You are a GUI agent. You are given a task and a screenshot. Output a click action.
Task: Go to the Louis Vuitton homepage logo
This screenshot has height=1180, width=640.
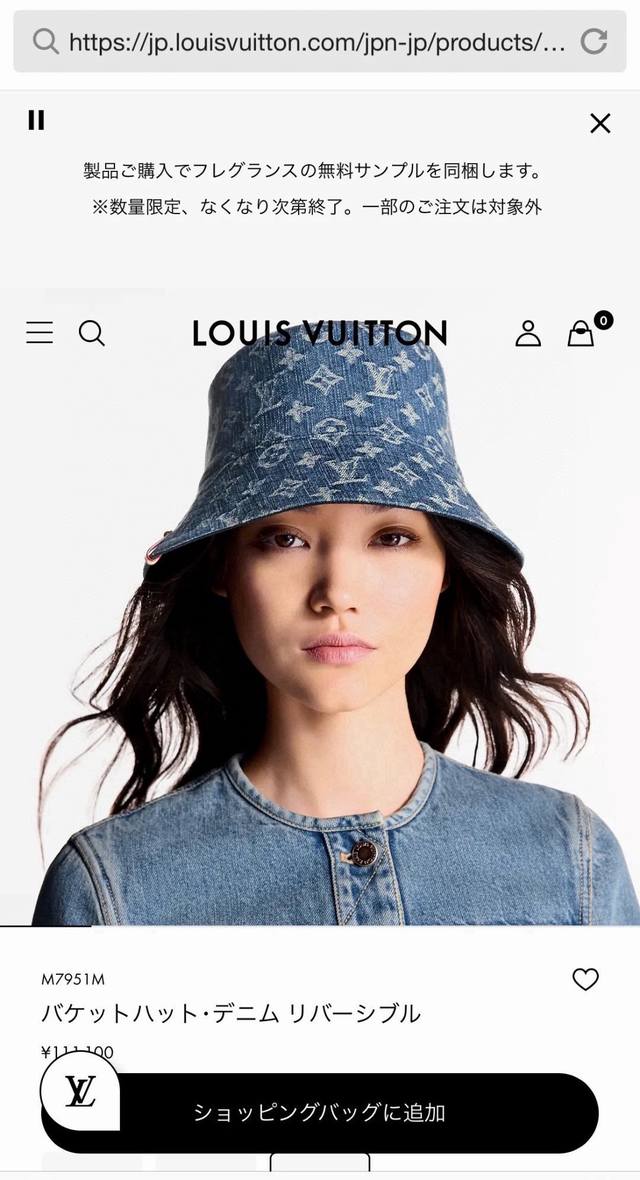click(319, 333)
